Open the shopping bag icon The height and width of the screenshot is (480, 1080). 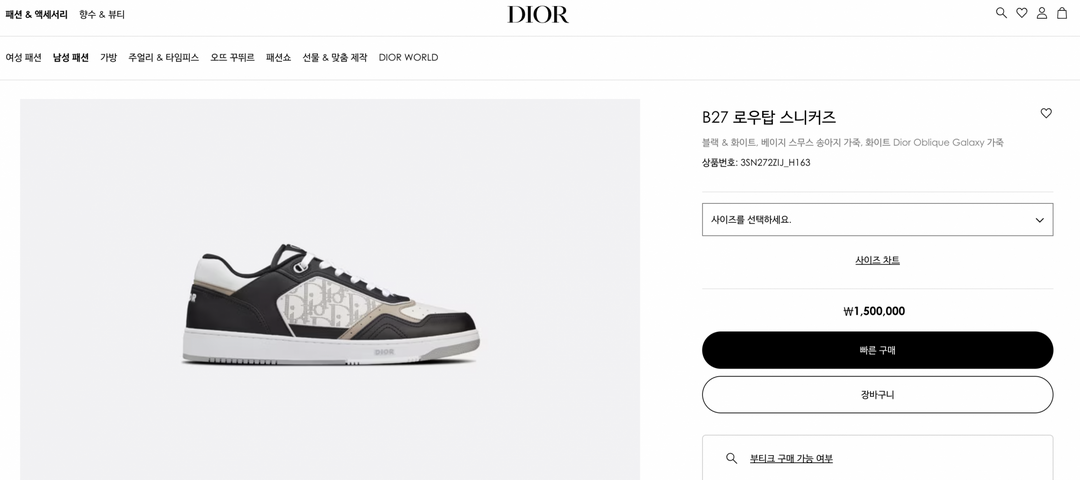tap(1062, 13)
